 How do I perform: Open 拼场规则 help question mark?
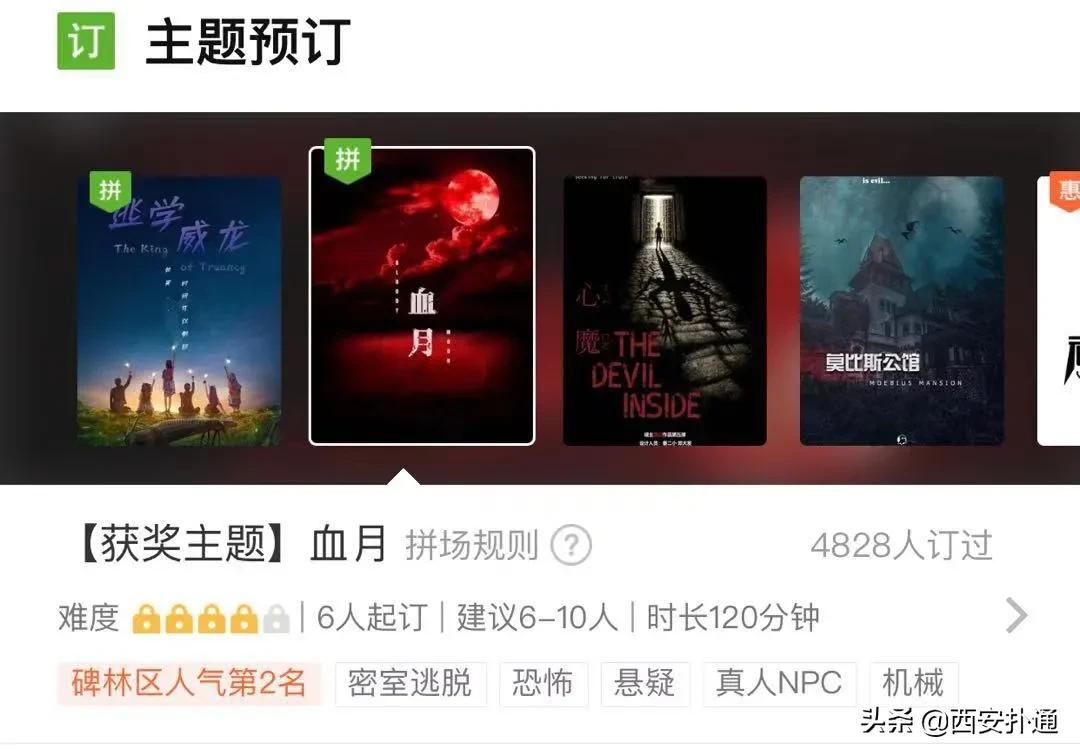tap(571, 546)
